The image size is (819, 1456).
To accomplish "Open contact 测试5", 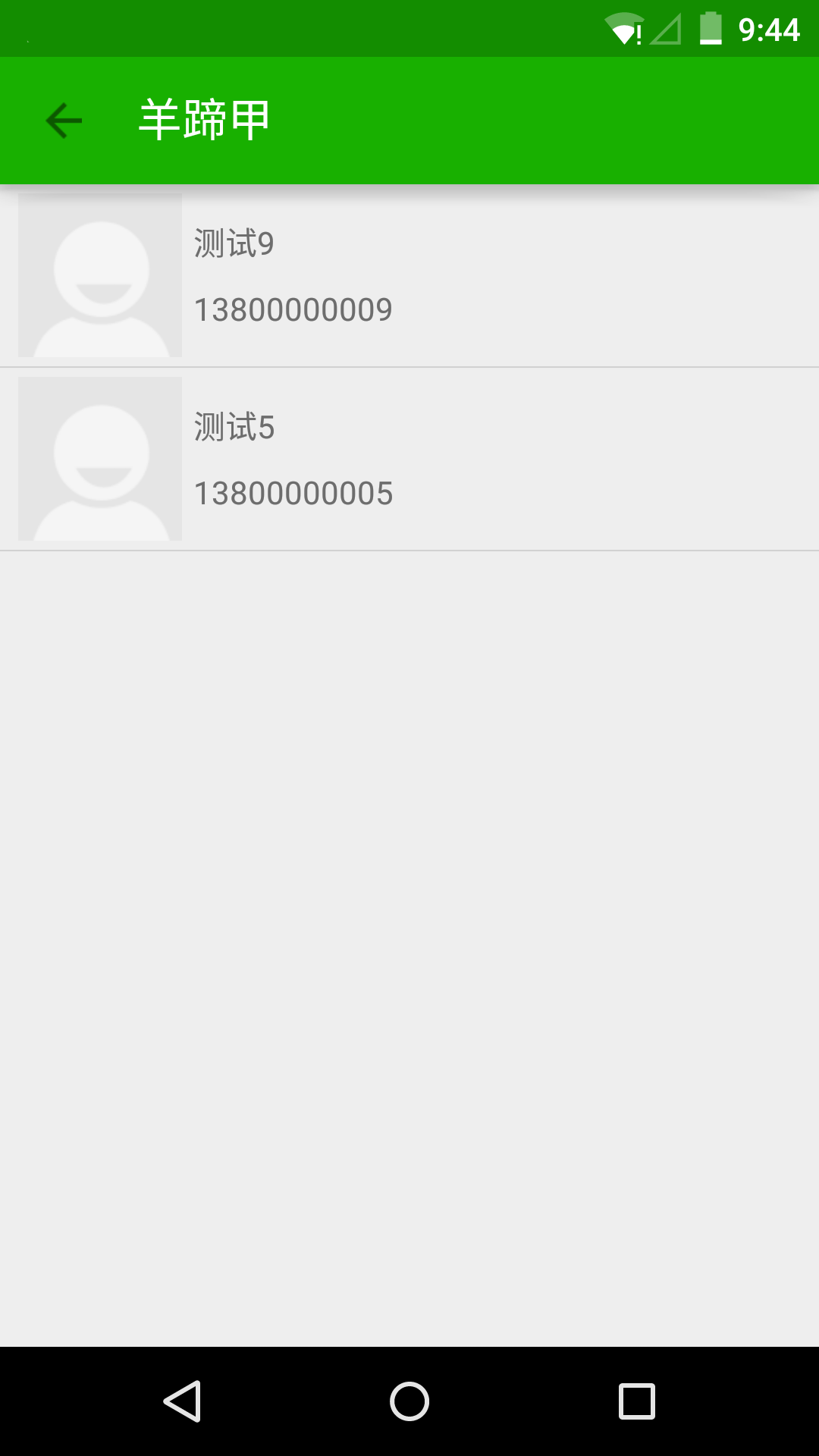I will tap(409, 460).
